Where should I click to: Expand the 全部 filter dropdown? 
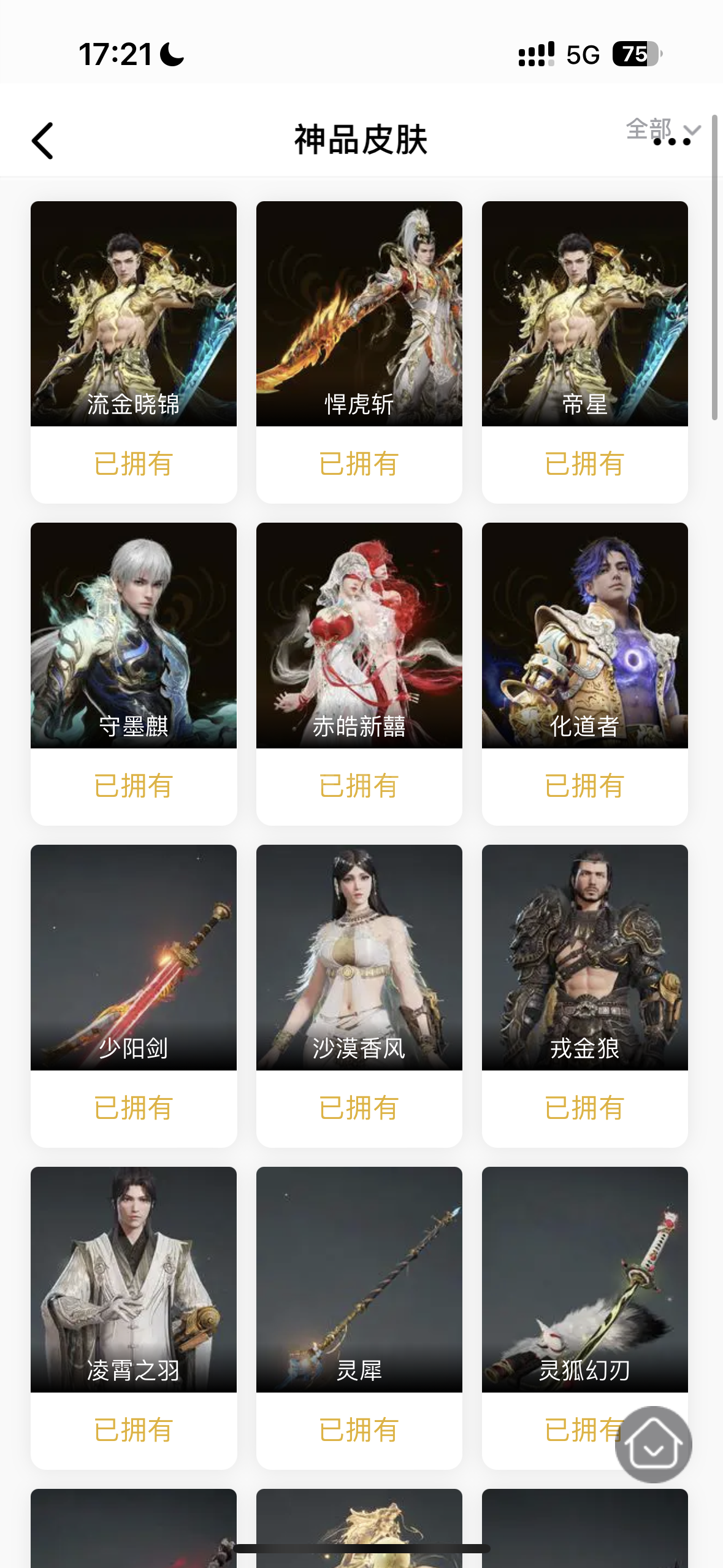(x=662, y=129)
